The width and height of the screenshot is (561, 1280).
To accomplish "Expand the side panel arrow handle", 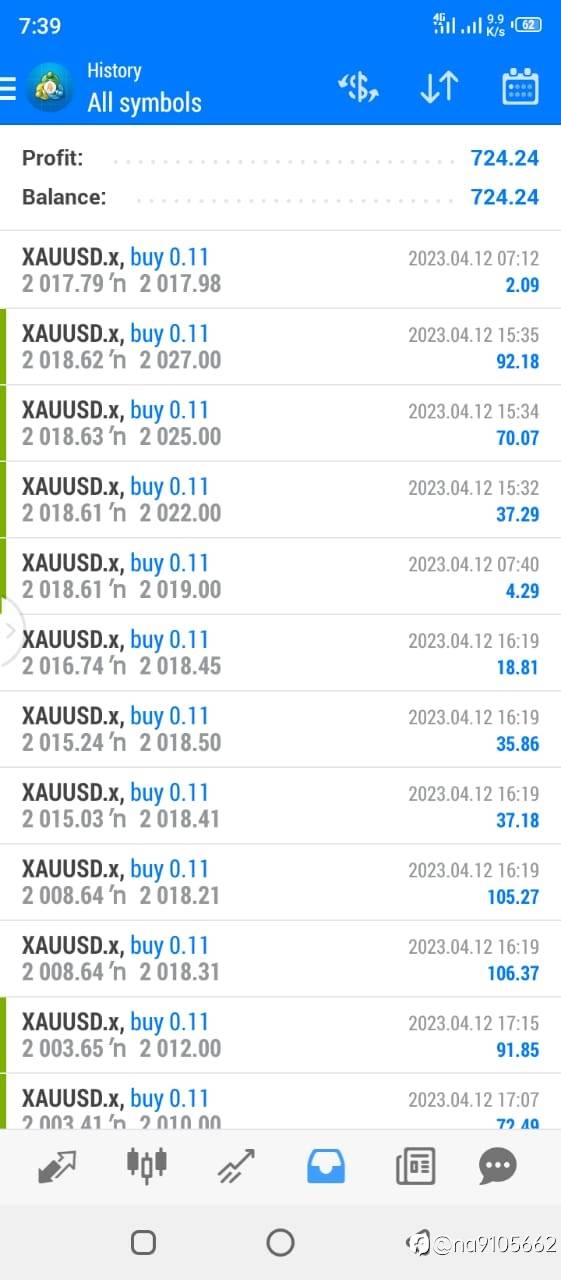I will (x=10, y=631).
